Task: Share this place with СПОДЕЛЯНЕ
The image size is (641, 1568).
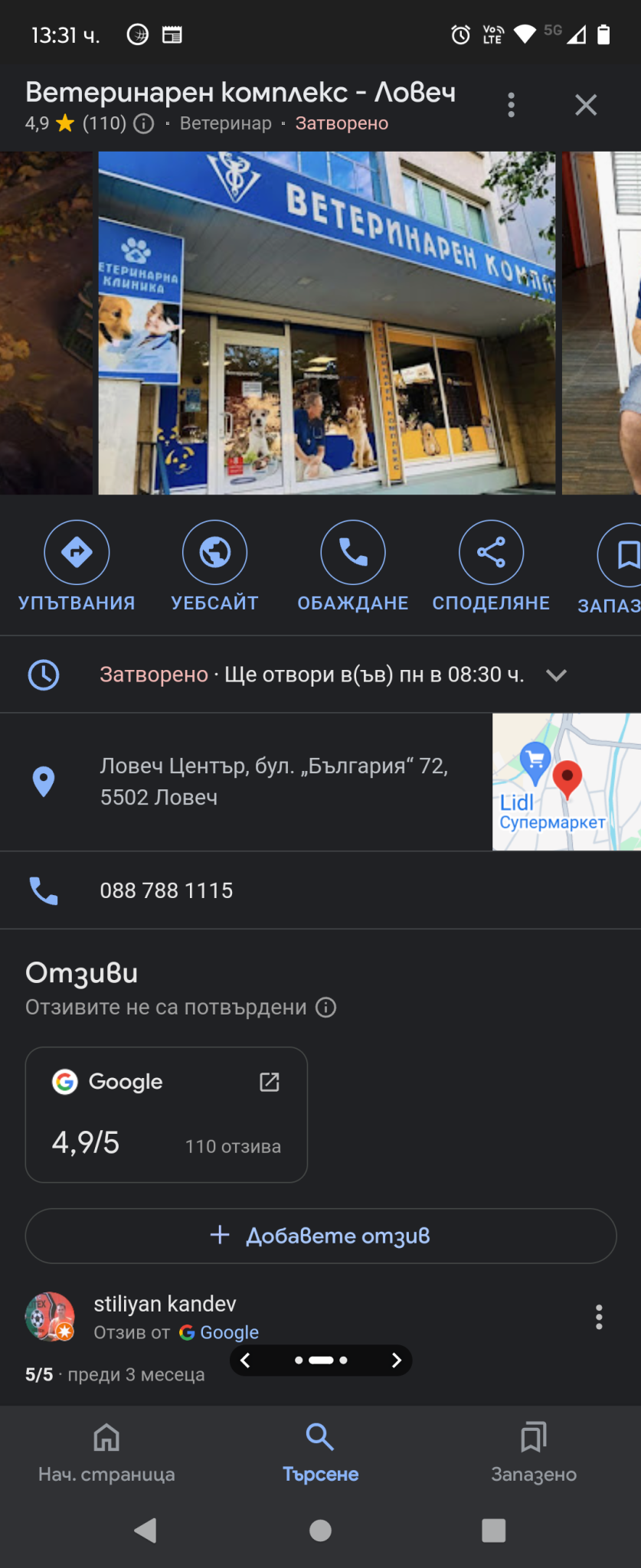Action: click(x=491, y=552)
